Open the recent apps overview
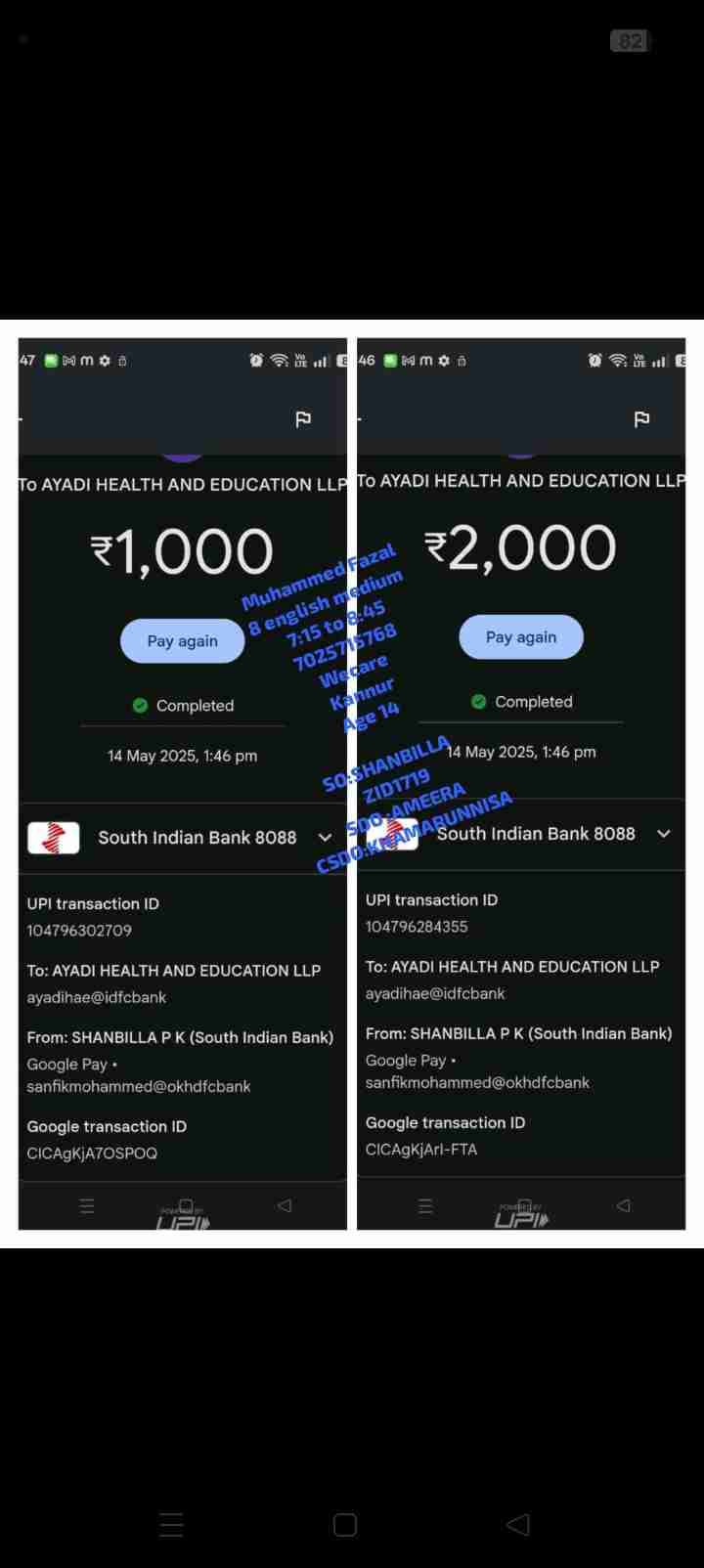704x1568 pixels. tap(171, 1525)
